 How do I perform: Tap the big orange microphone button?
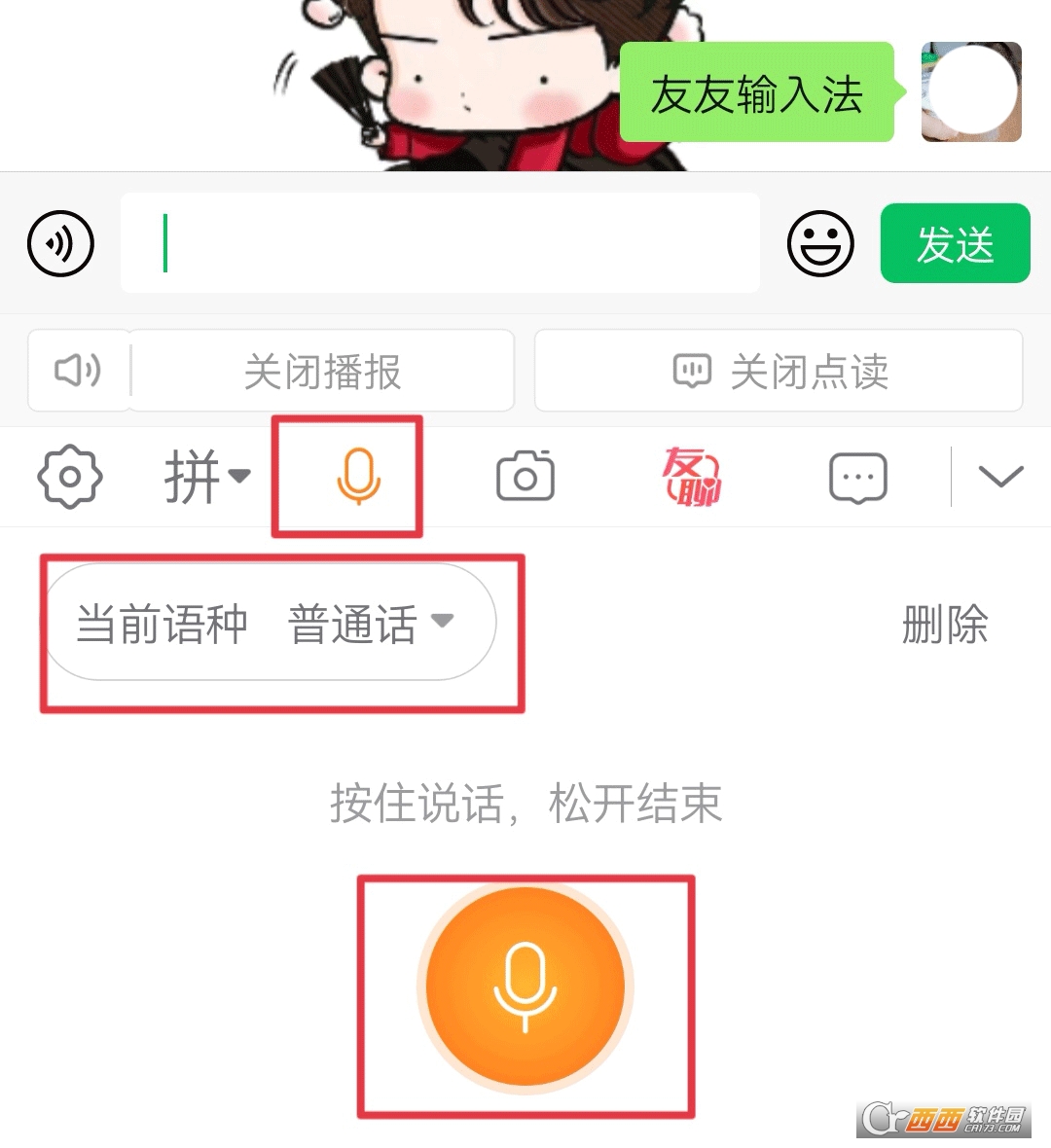tap(525, 986)
